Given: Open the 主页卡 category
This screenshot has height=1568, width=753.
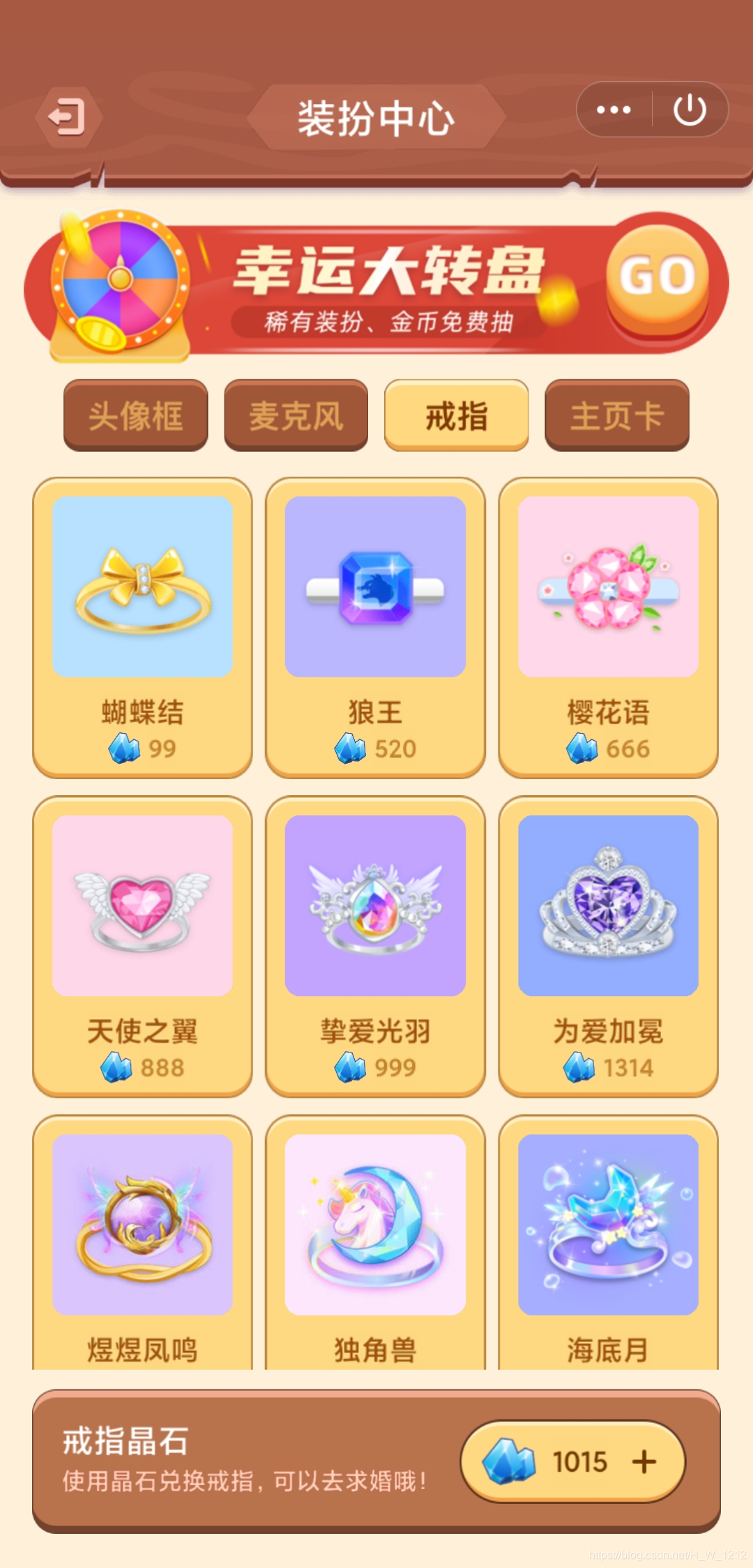Looking at the screenshot, I should [617, 415].
